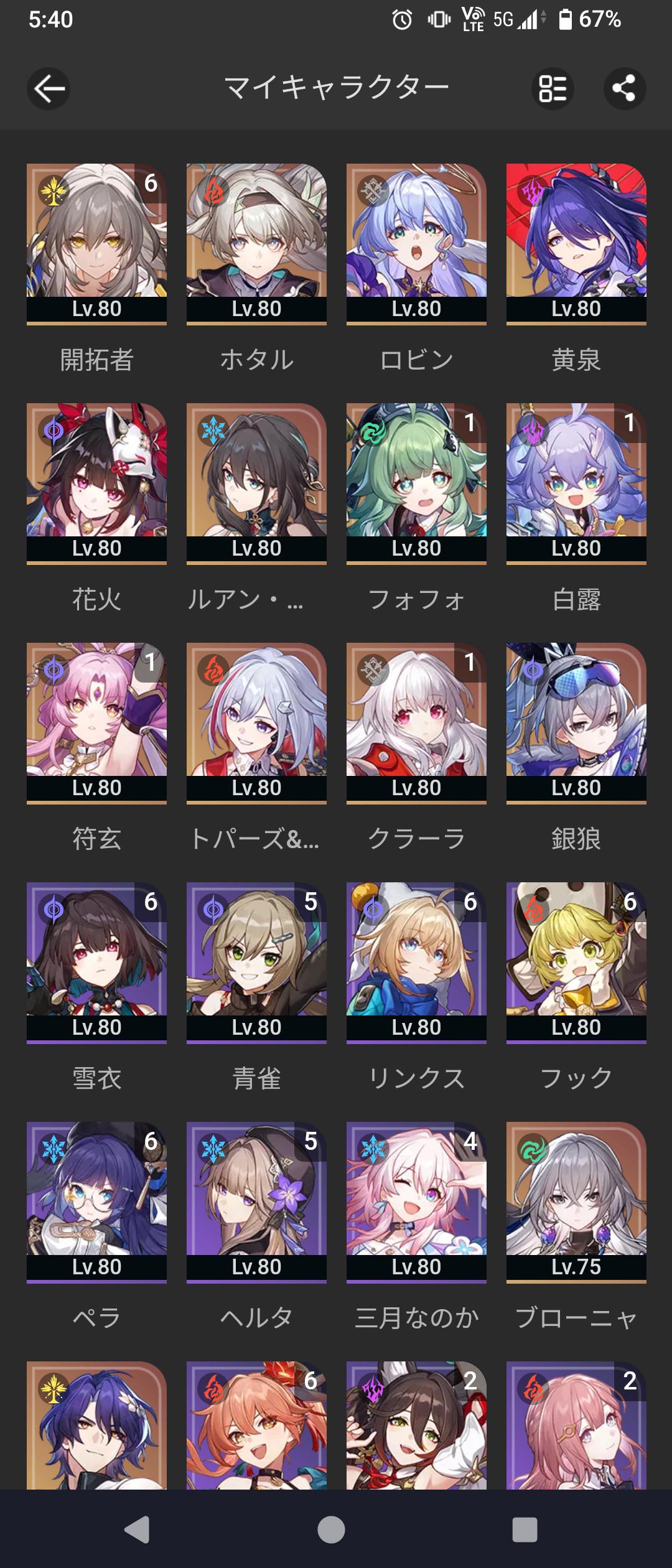Select the ロビン character tile
Image resolution: width=672 pixels, height=1568 pixels.
[x=416, y=243]
